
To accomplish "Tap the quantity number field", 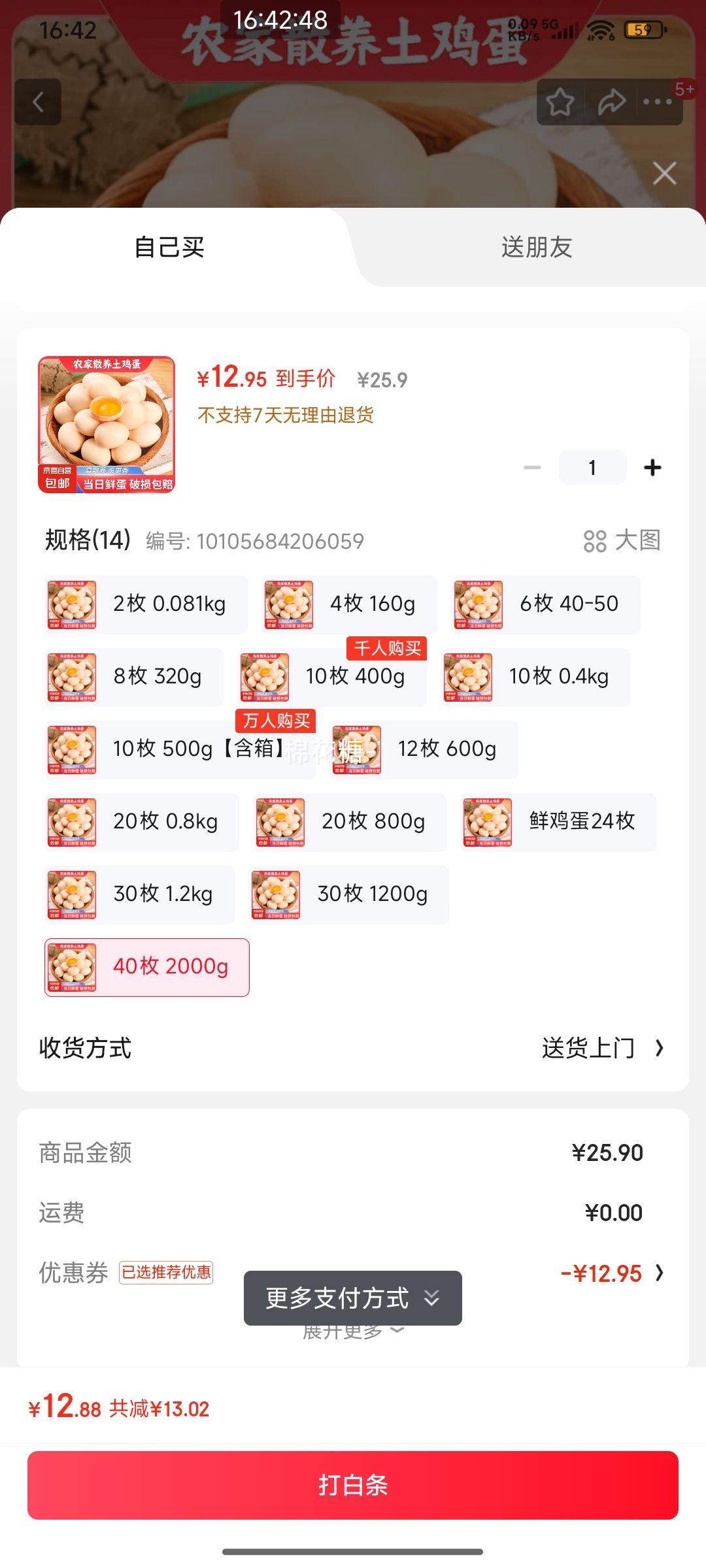I will tap(592, 468).
